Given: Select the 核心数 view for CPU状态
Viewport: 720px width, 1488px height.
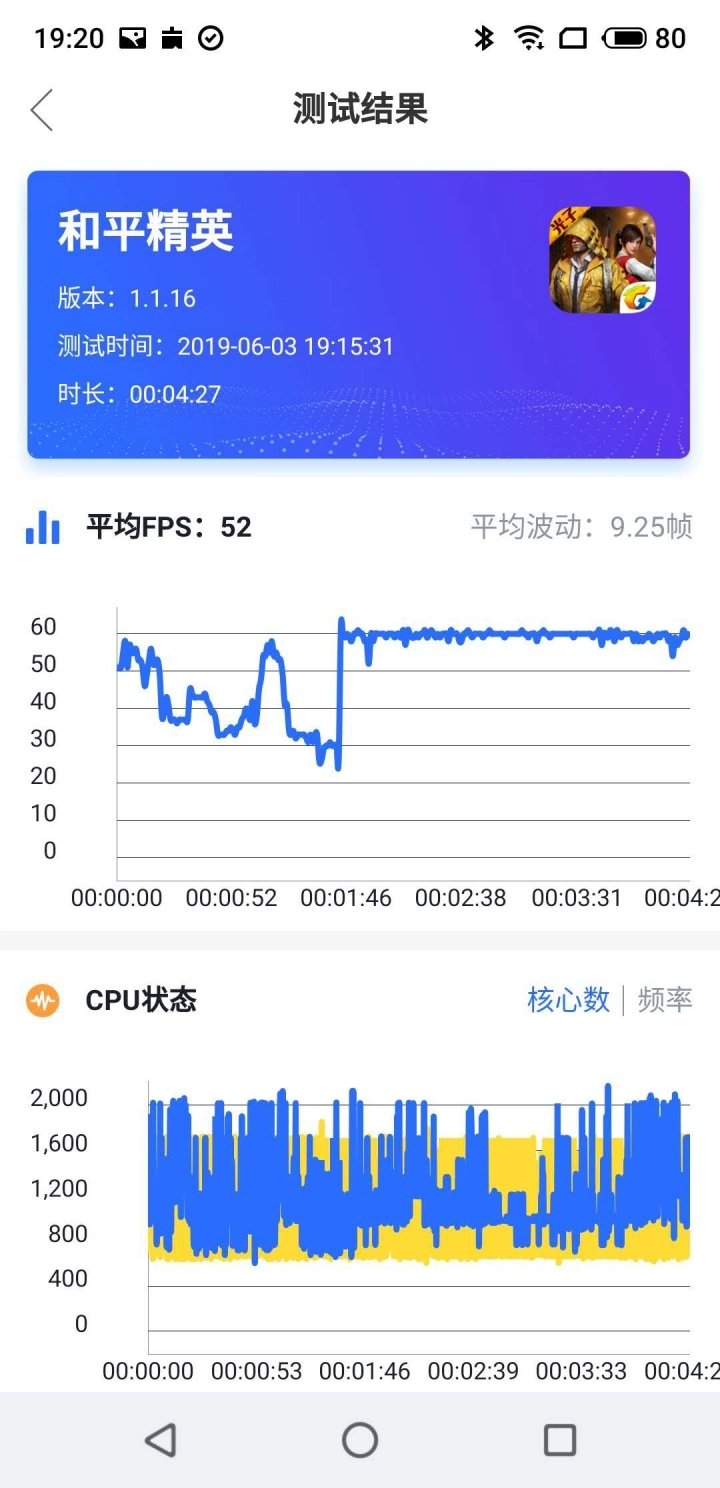Looking at the screenshot, I should coord(568,1000).
